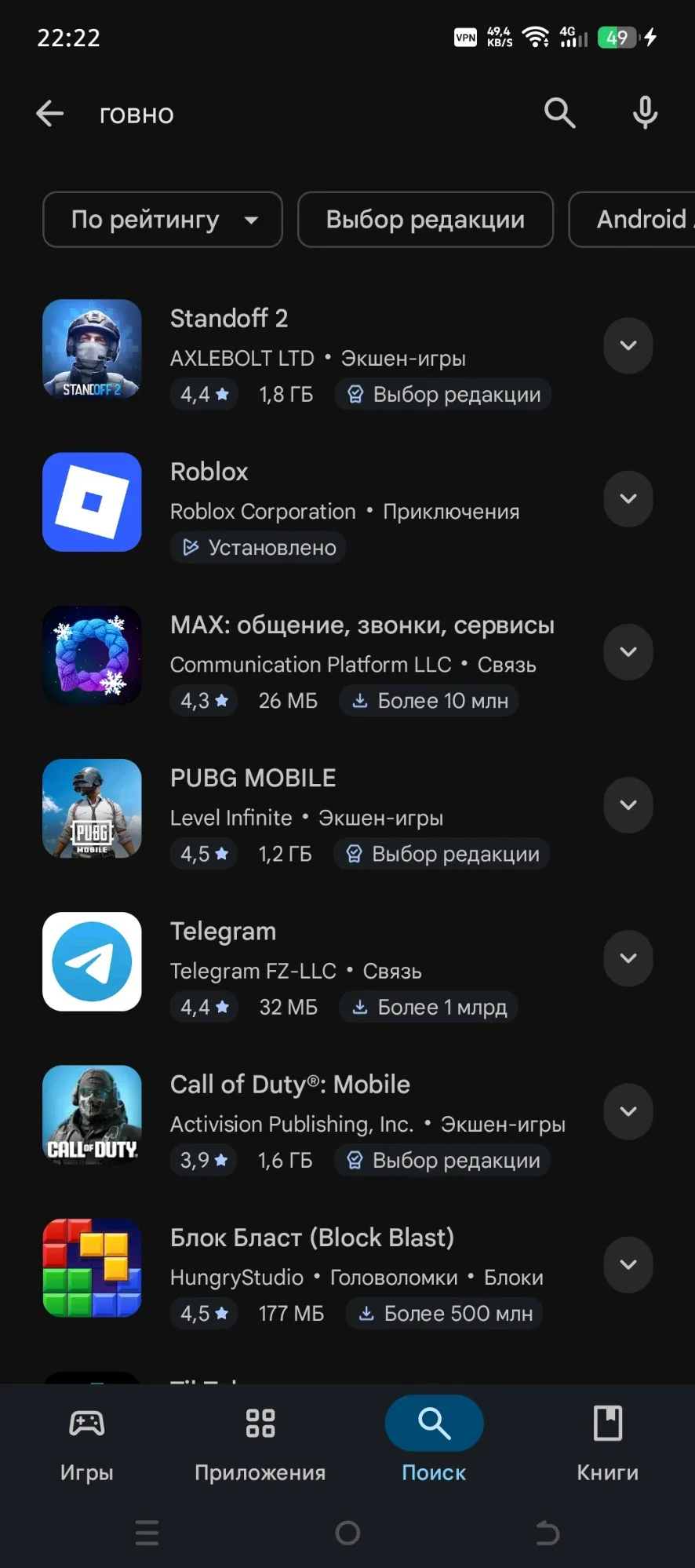Tap the system home button
695x1568 pixels.
[x=347, y=1532]
